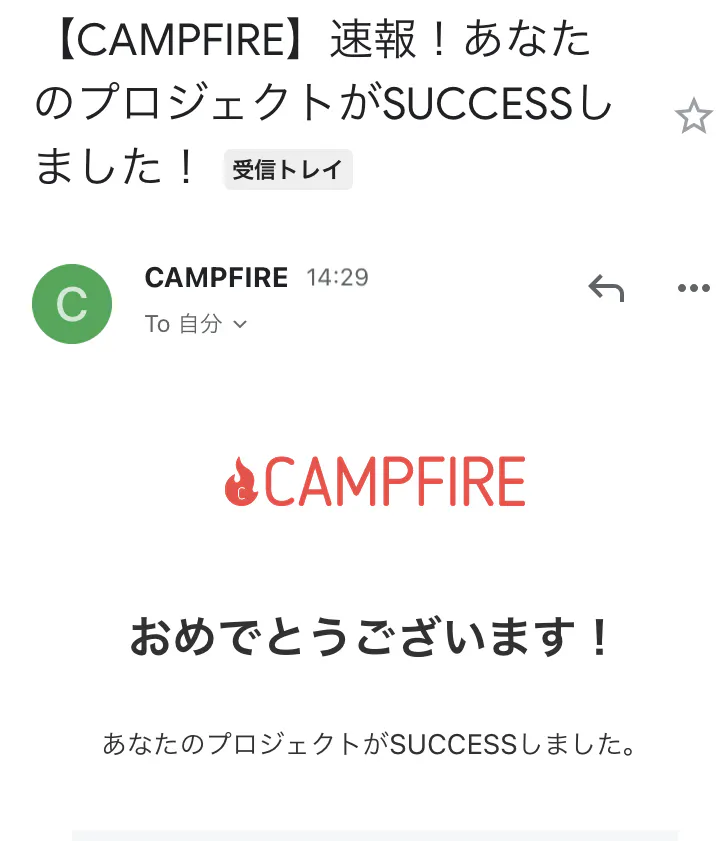Image resolution: width=724 pixels, height=841 pixels.
Task: Expand recipient details next to To 自分
Action: tap(240, 324)
